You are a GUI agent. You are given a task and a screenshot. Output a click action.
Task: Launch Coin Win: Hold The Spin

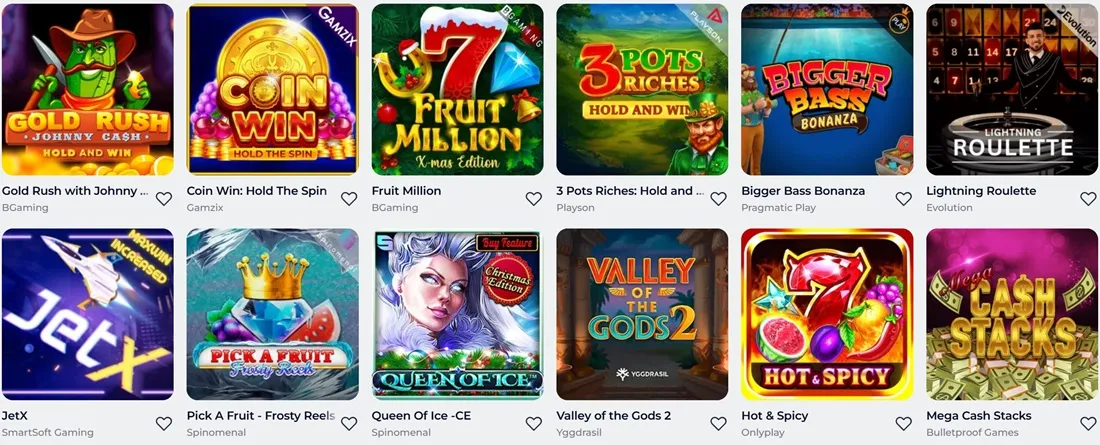click(272, 90)
